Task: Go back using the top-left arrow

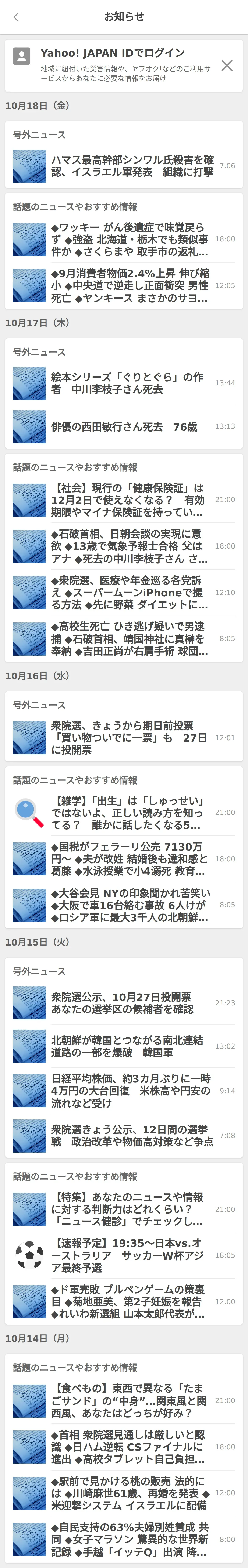Action: click(16, 17)
